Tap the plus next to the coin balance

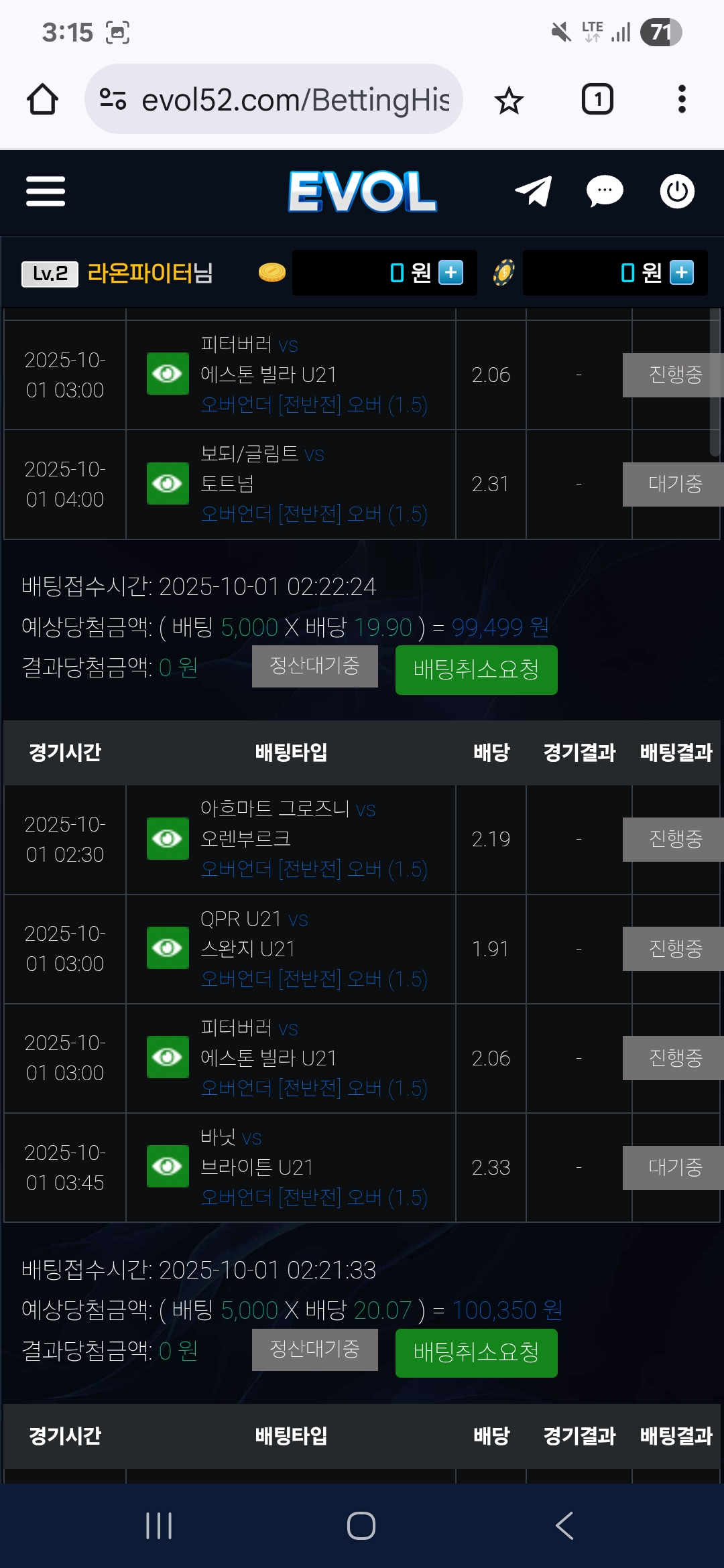tap(450, 273)
